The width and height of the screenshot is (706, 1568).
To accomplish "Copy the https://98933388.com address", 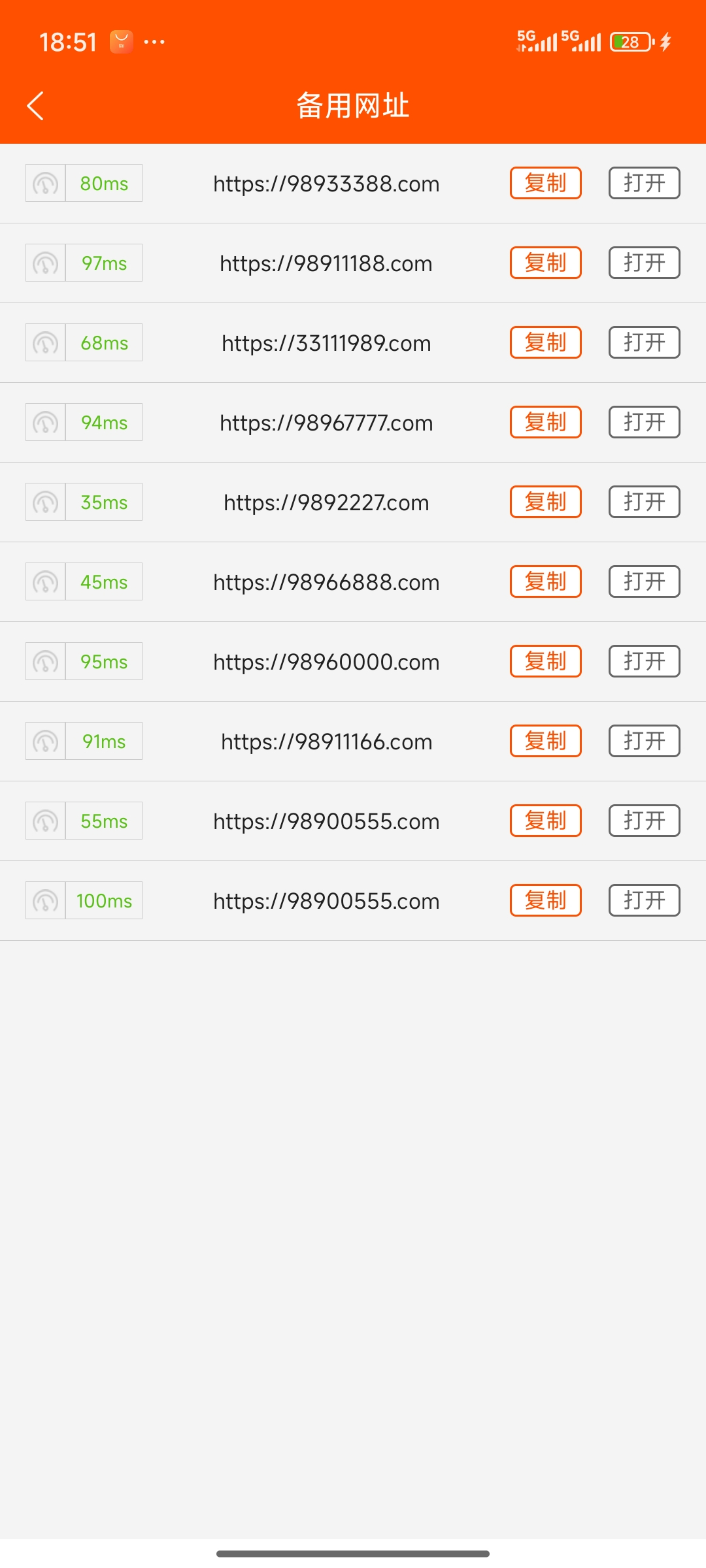I will pos(545,183).
